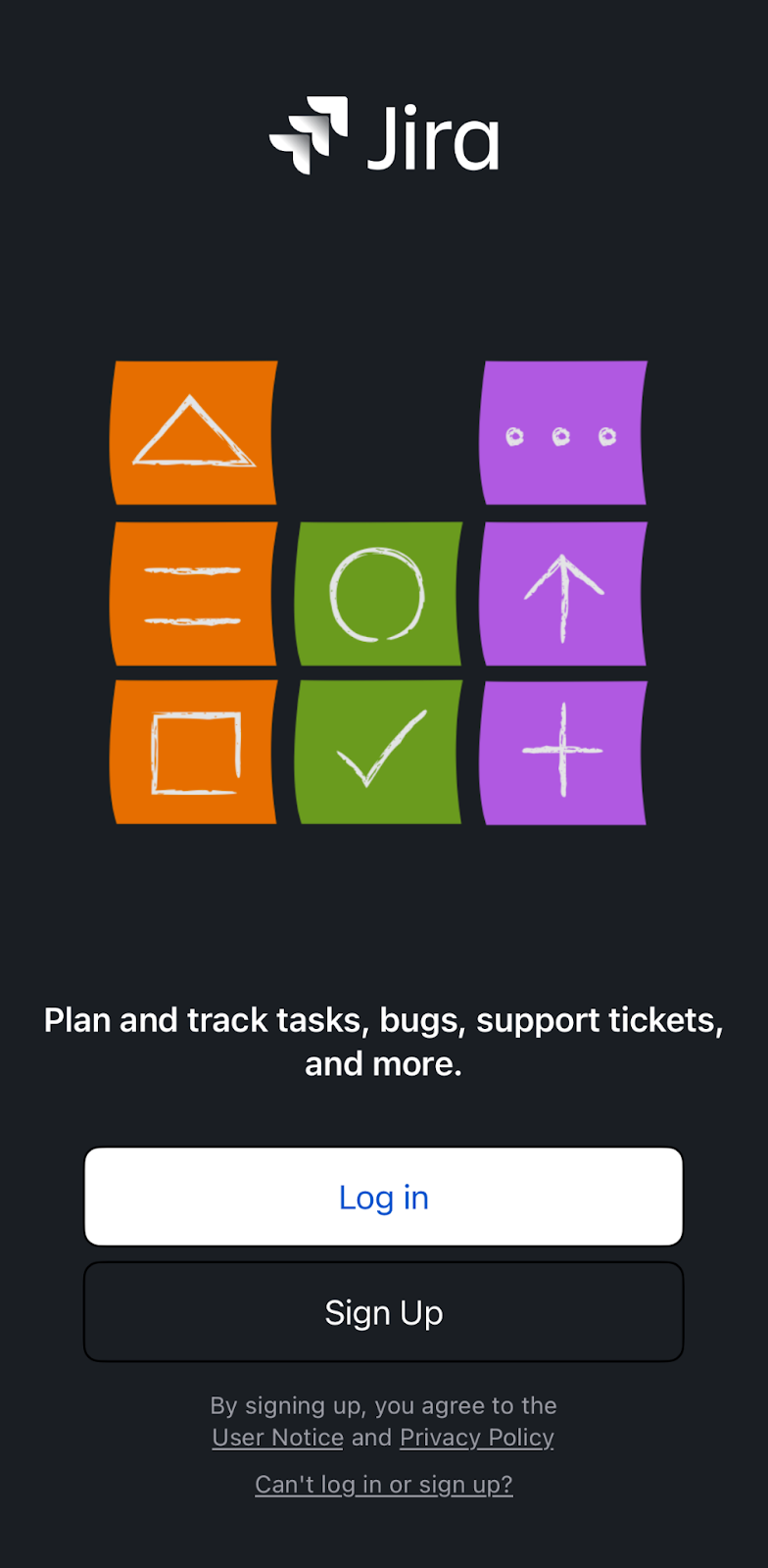The height and width of the screenshot is (1568, 768).
Task: Tap the Log in button
Action: point(383,1197)
